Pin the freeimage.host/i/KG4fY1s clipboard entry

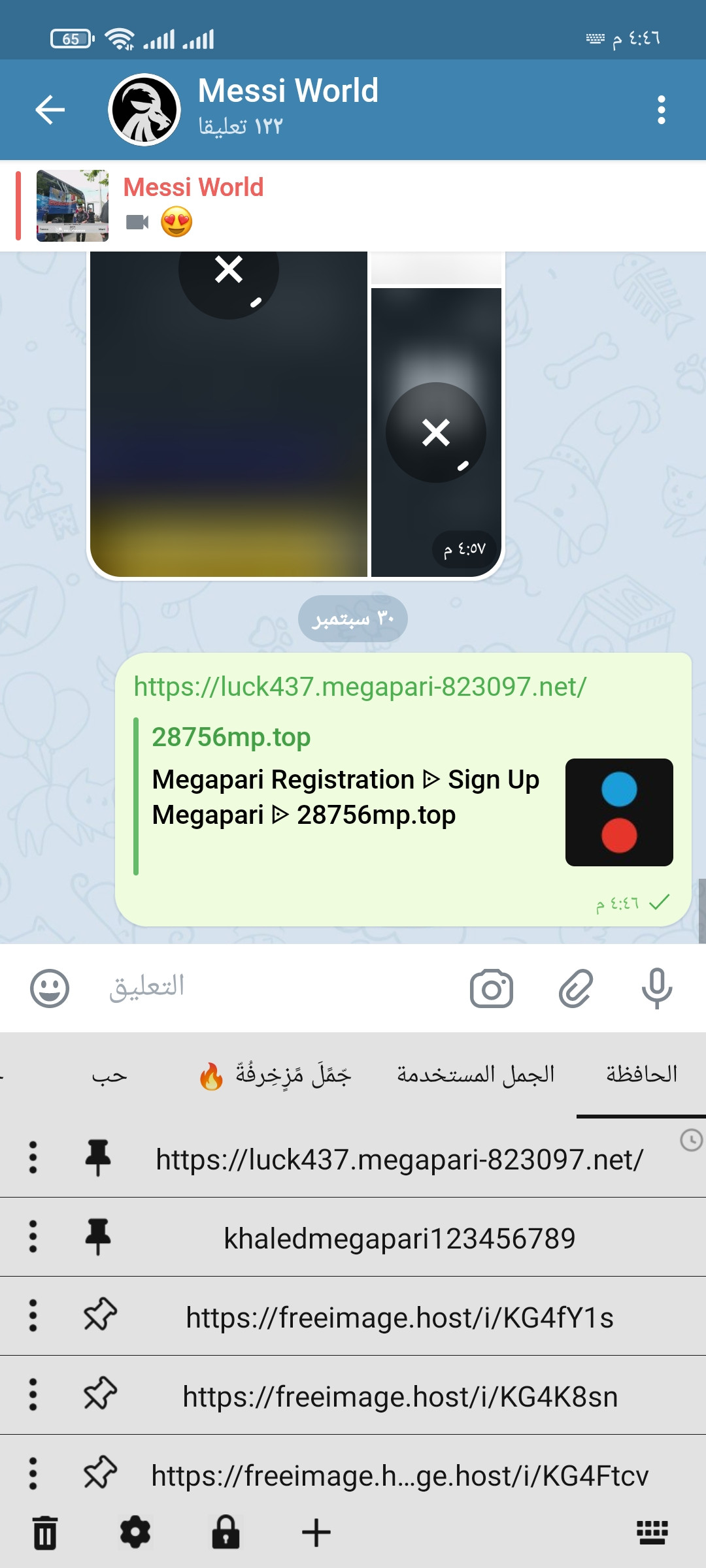coord(99,1316)
